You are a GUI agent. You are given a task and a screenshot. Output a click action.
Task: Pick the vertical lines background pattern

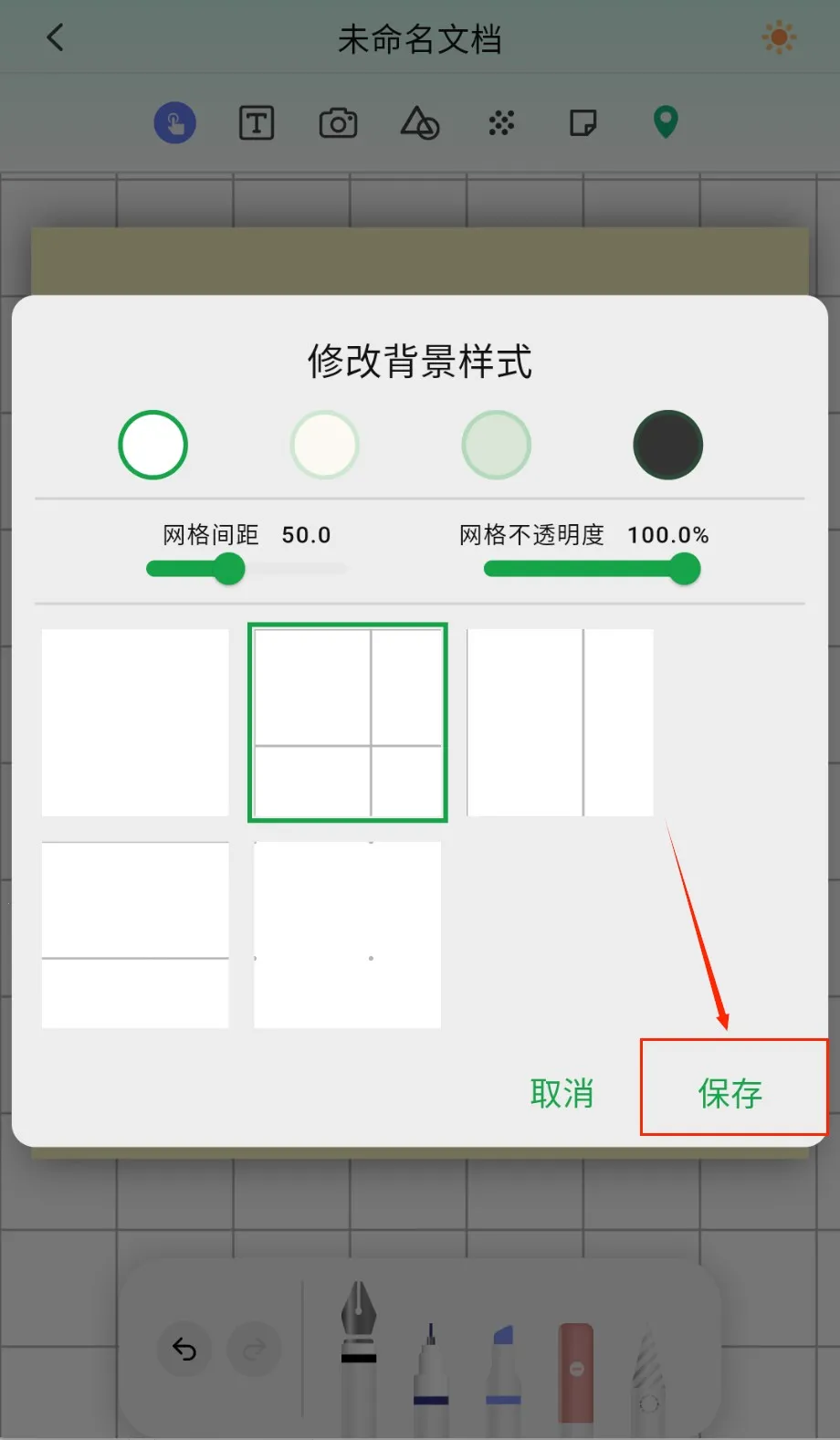[560, 722]
